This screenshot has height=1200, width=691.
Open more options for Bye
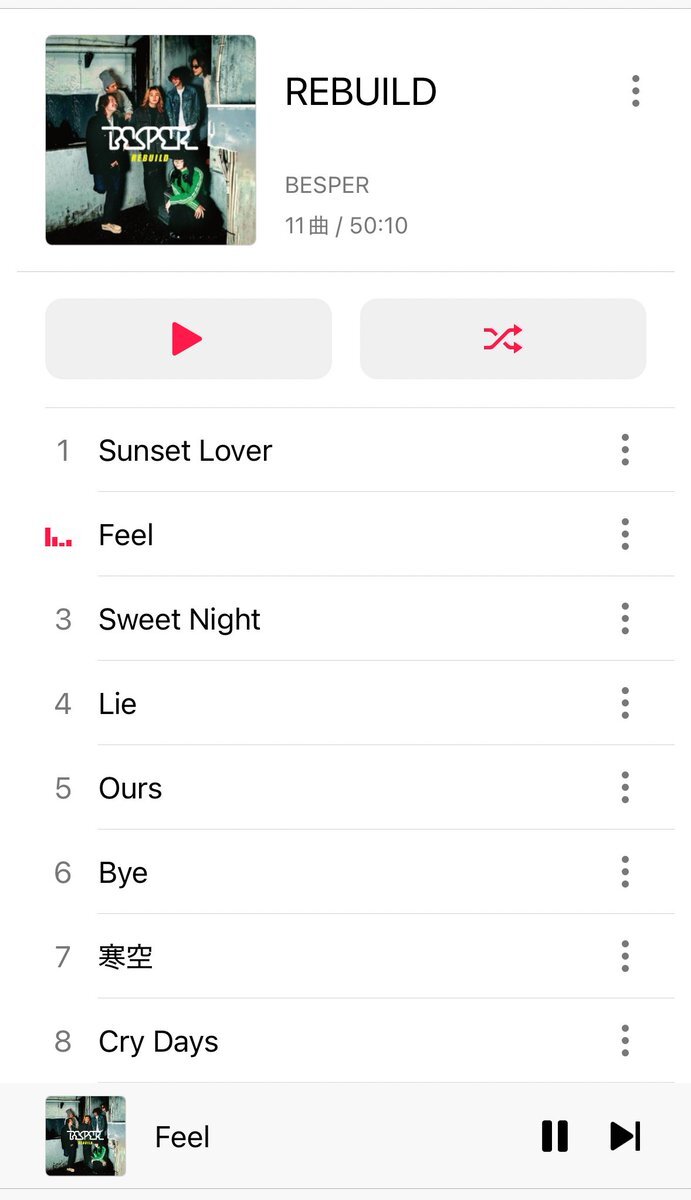point(625,873)
